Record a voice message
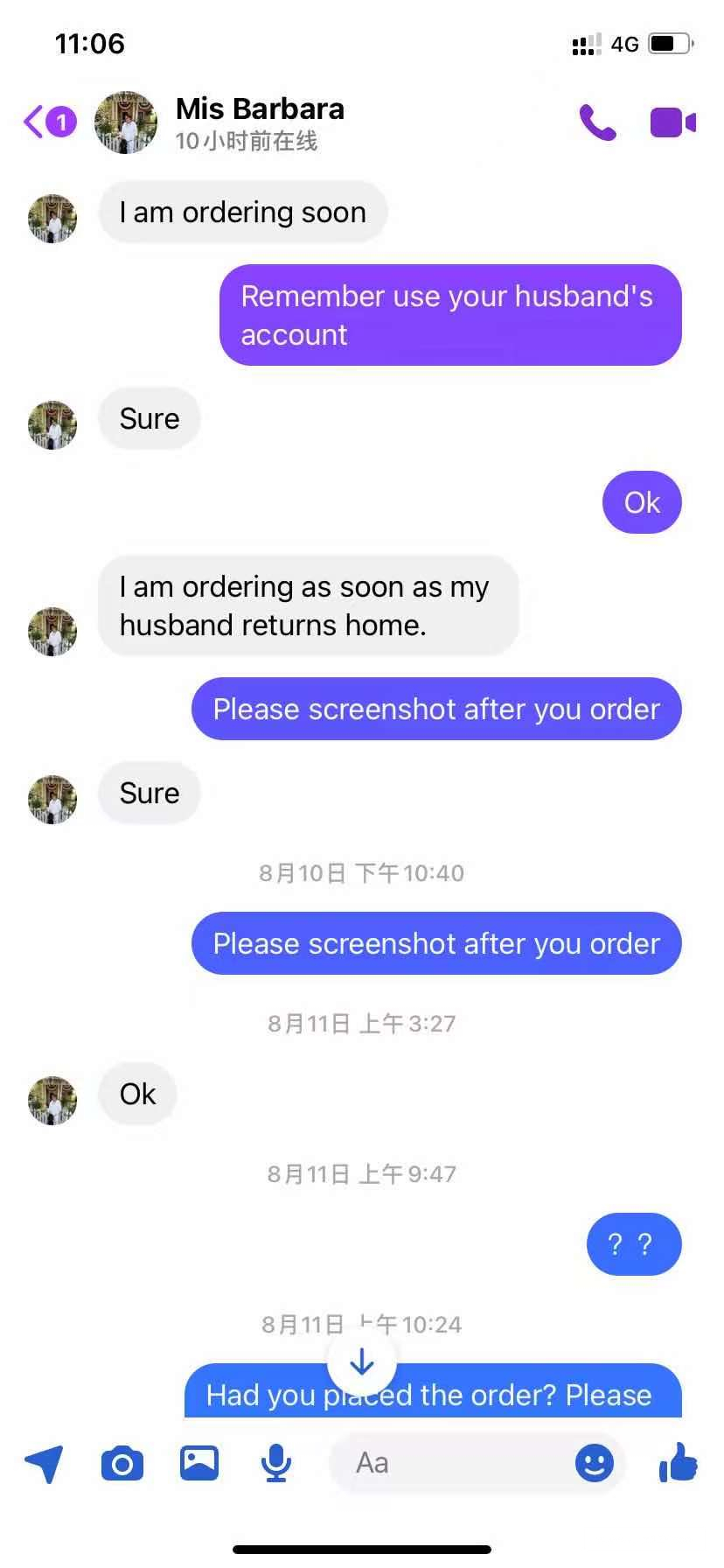This screenshot has width=724, height=1568. pos(276,1463)
